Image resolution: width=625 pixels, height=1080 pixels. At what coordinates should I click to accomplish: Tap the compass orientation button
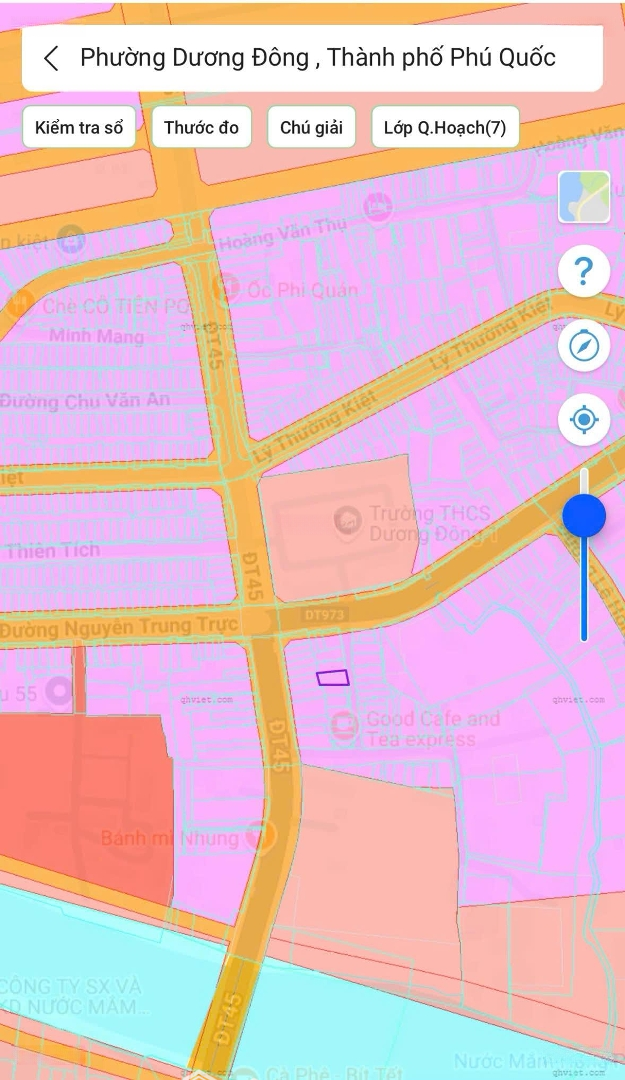pyautogui.click(x=584, y=346)
